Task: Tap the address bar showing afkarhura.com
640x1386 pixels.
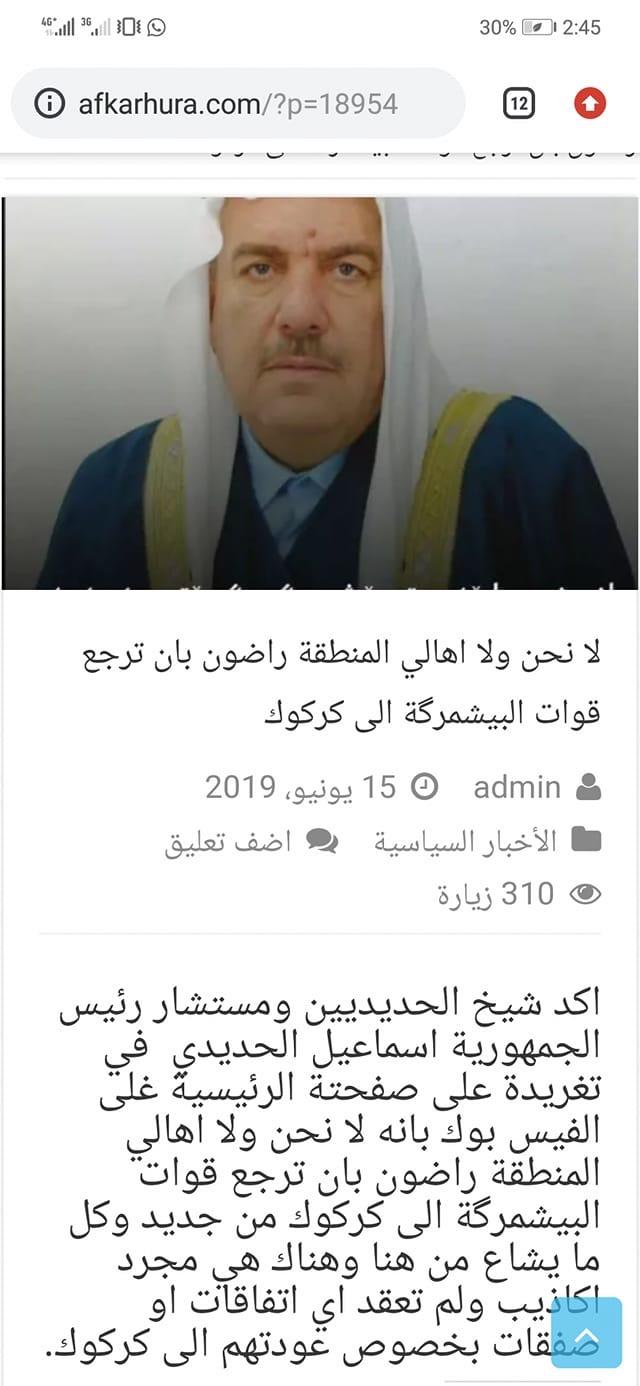Action: pyautogui.click(x=240, y=103)
